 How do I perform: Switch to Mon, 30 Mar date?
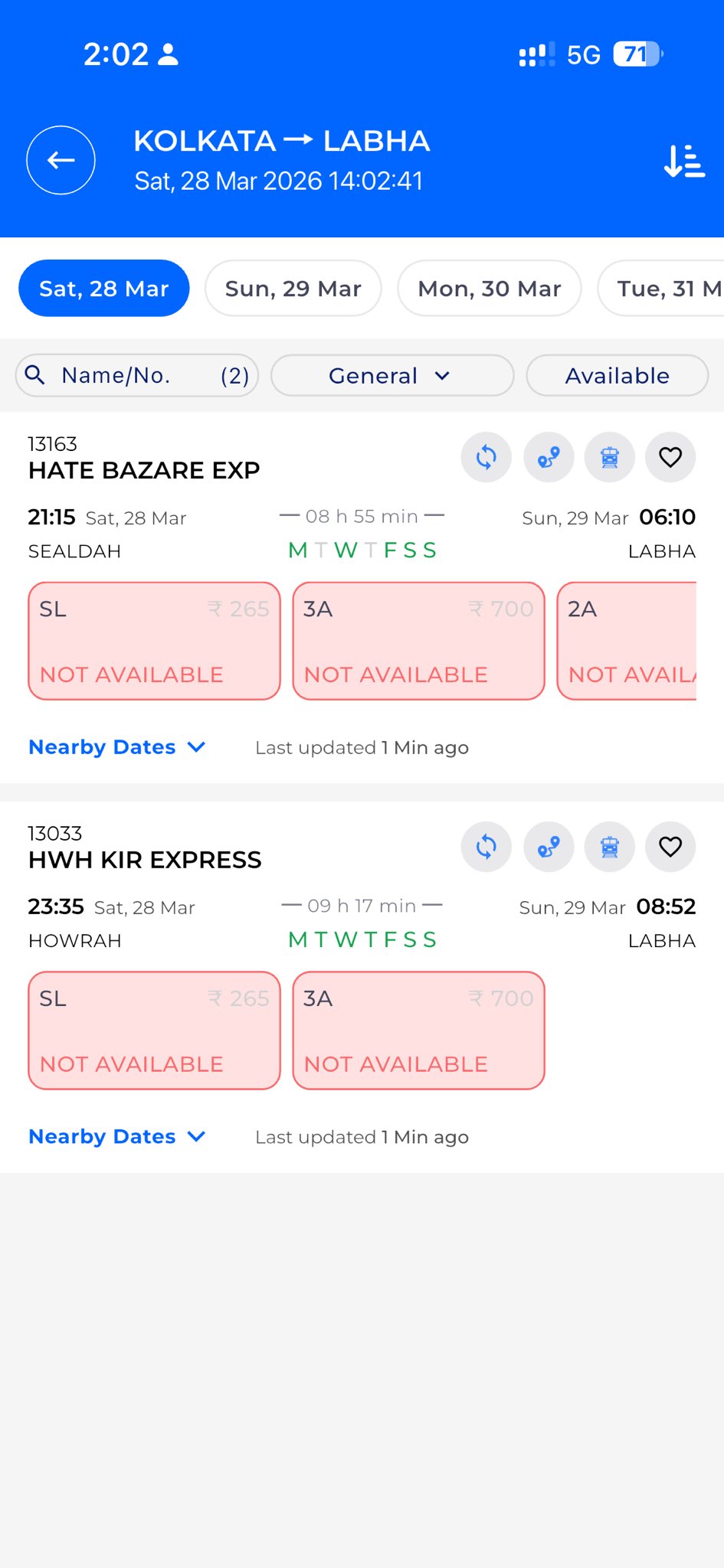[489, 289]
